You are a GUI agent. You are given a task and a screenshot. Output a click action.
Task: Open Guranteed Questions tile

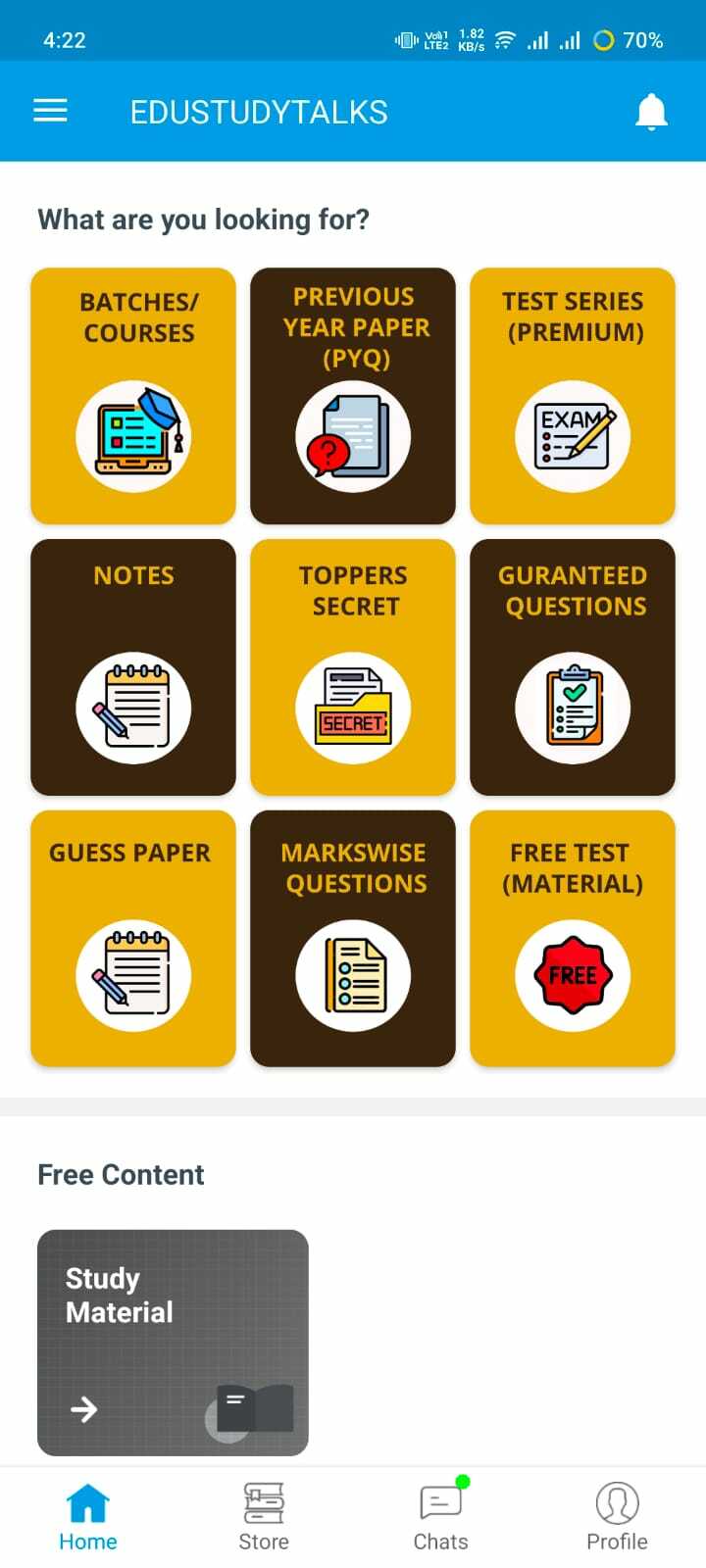[573, 667]
